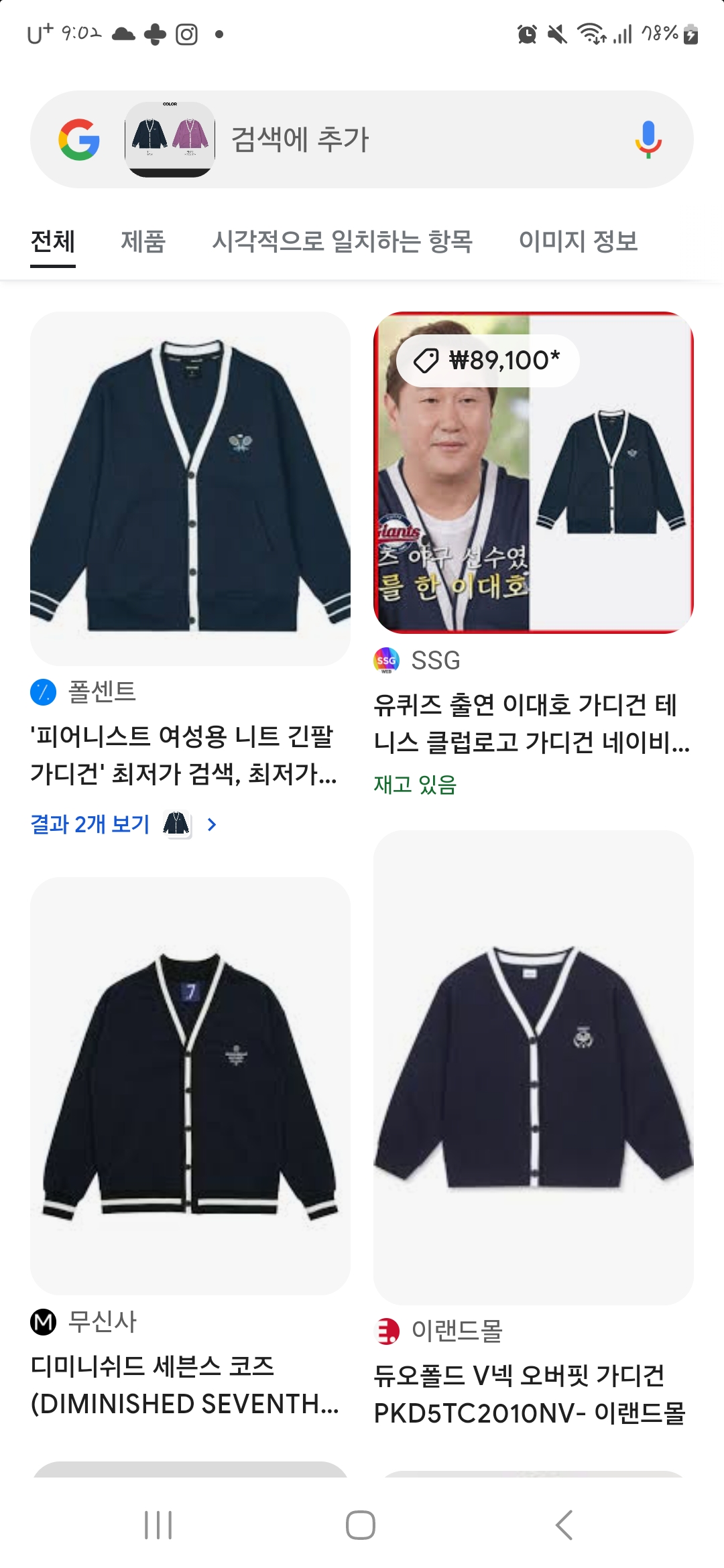Open the 이미지 정보 tab
Viewport: 724px width, 1568px height.
click(579, 241)
